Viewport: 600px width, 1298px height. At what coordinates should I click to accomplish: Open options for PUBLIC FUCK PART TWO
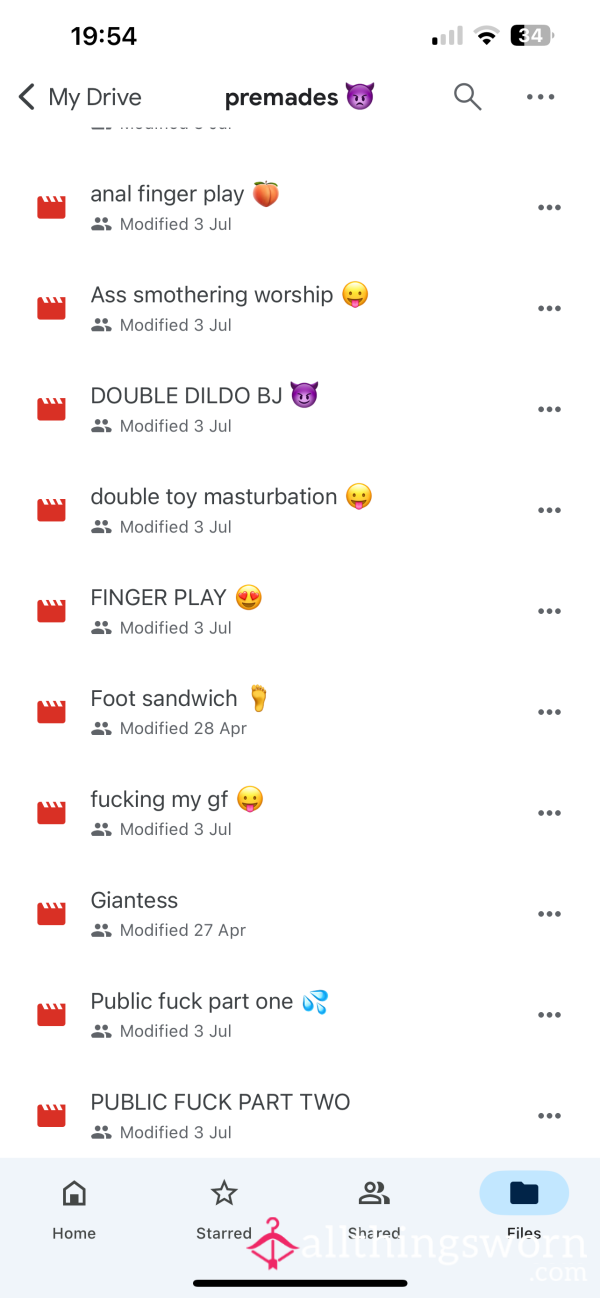549,1116
